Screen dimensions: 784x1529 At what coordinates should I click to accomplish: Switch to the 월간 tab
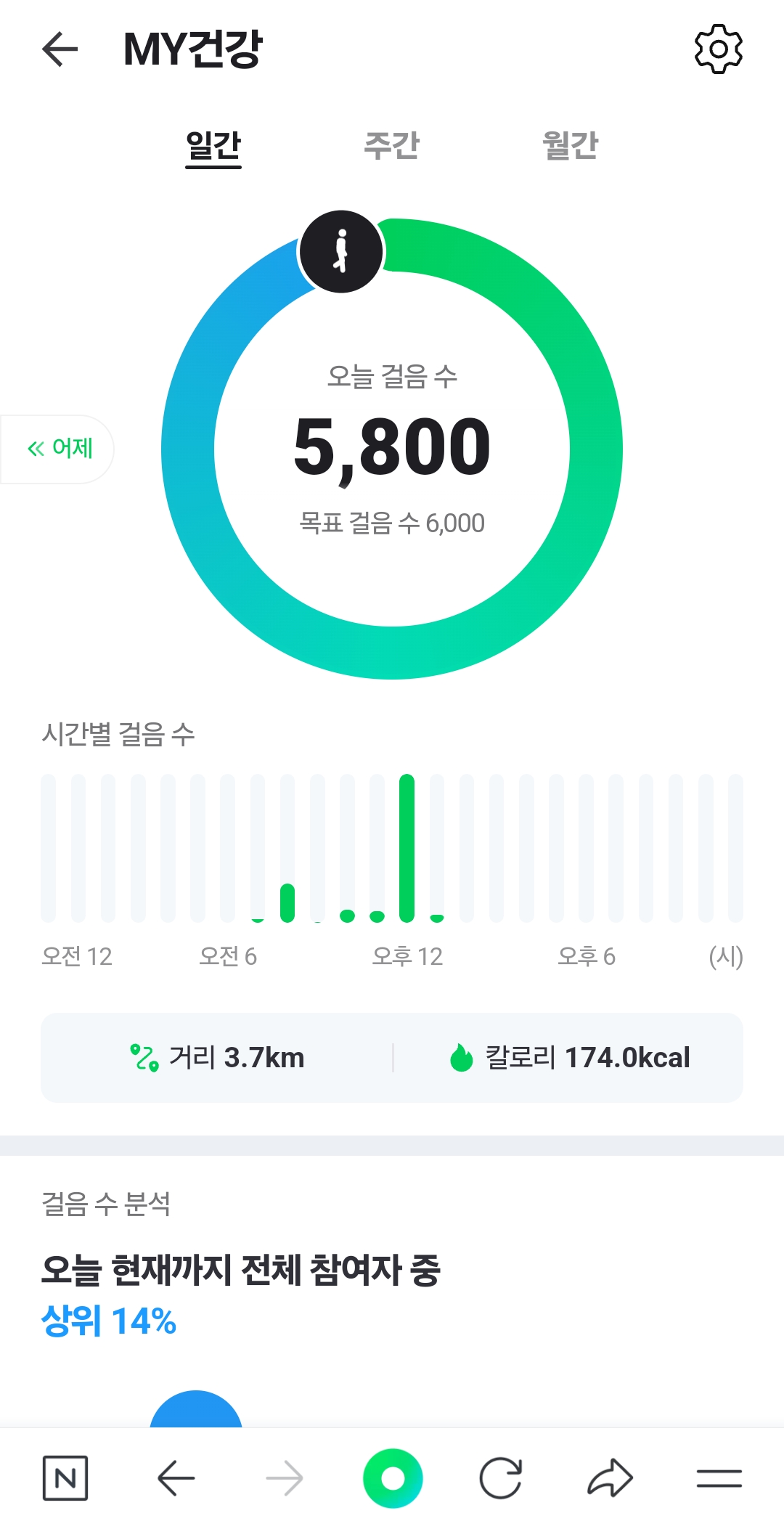click(570, 146)
